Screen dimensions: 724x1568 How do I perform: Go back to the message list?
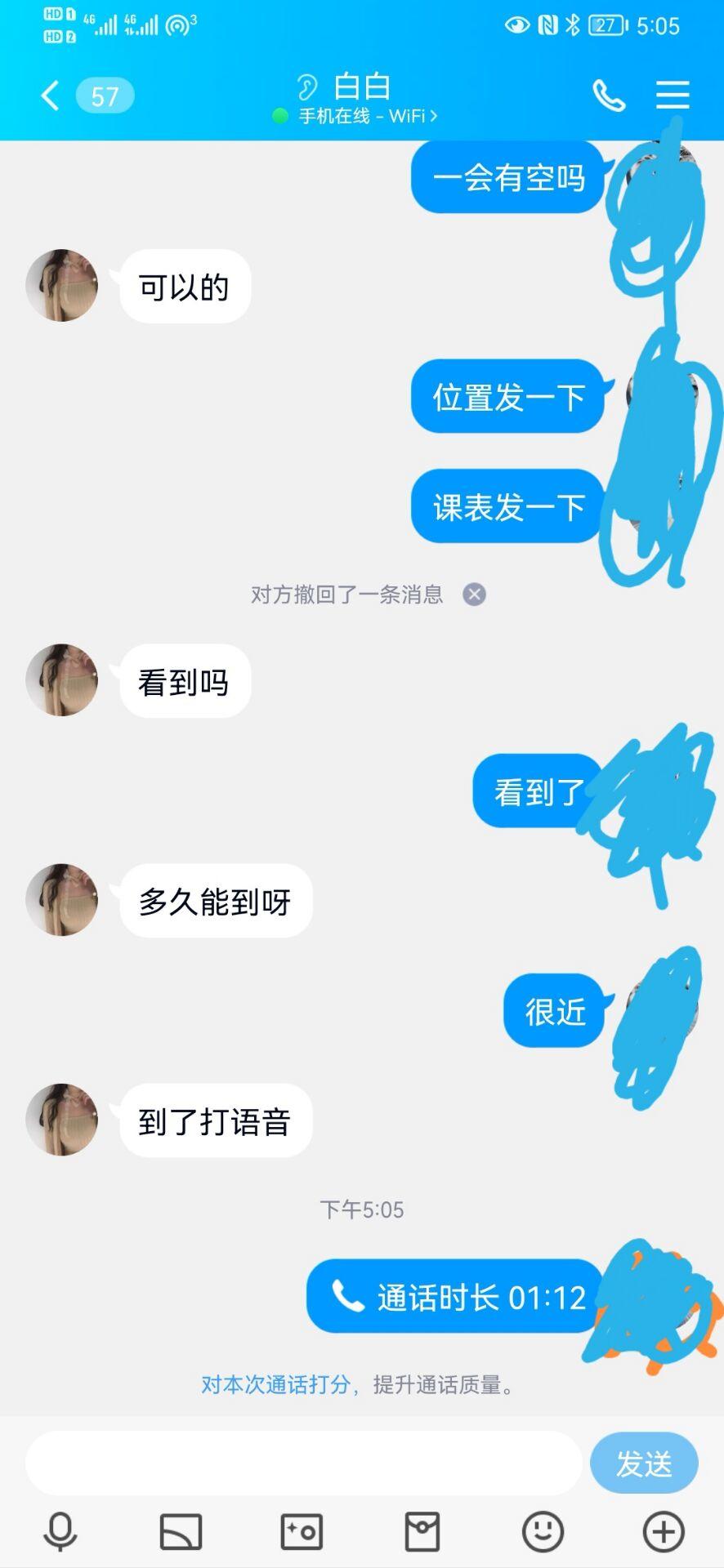point(51,96)
